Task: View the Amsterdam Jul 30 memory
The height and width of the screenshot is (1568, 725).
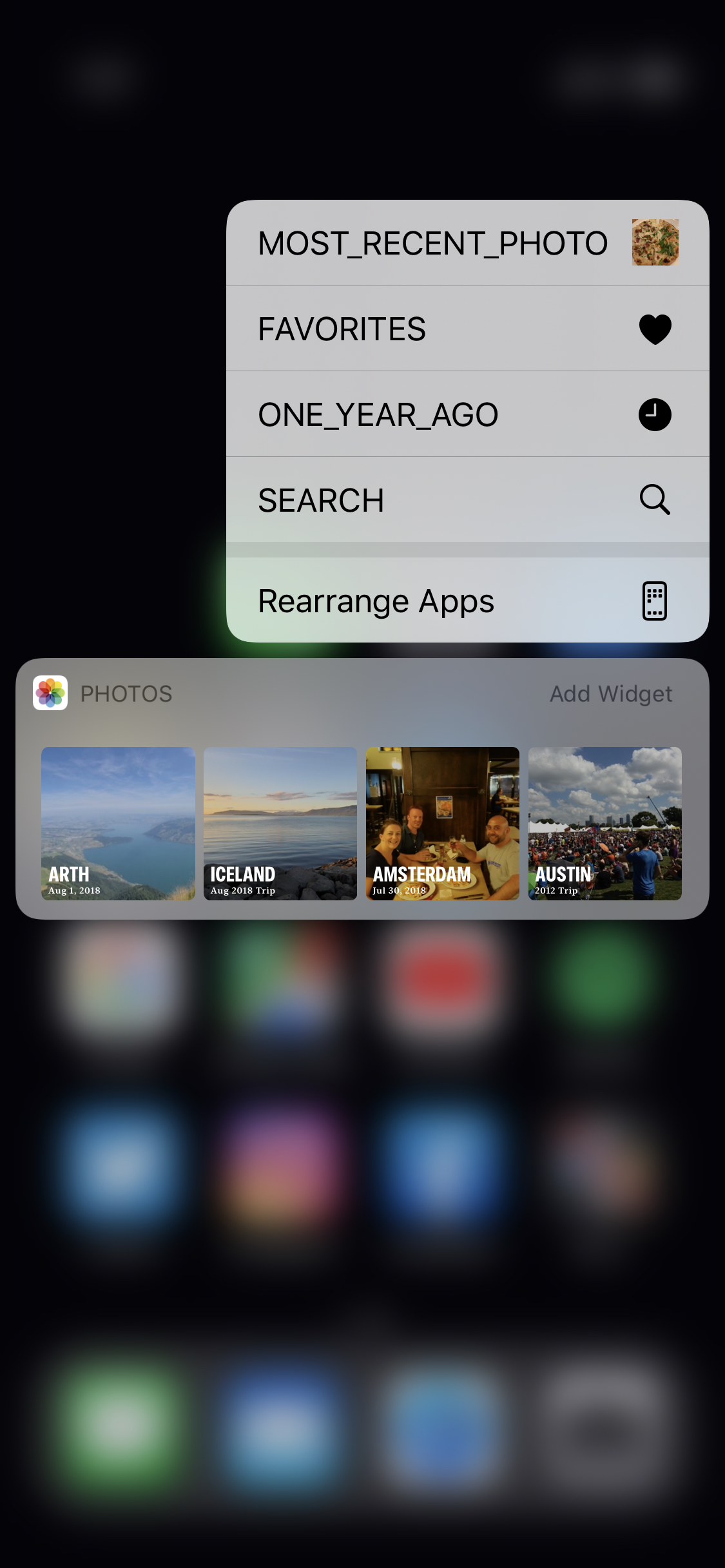Action: pyautogui.click(x=443, y=823)
